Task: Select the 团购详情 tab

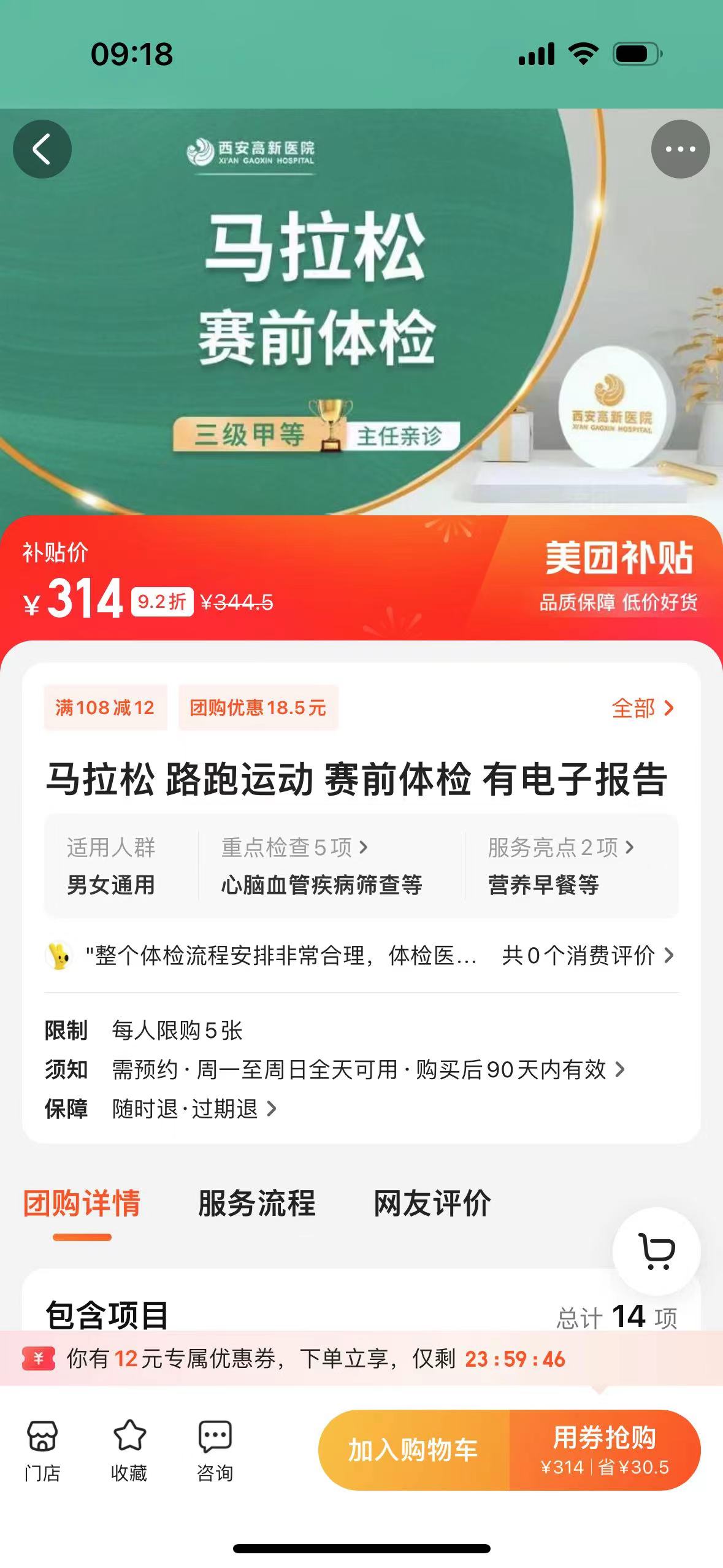Action: 82,1203
